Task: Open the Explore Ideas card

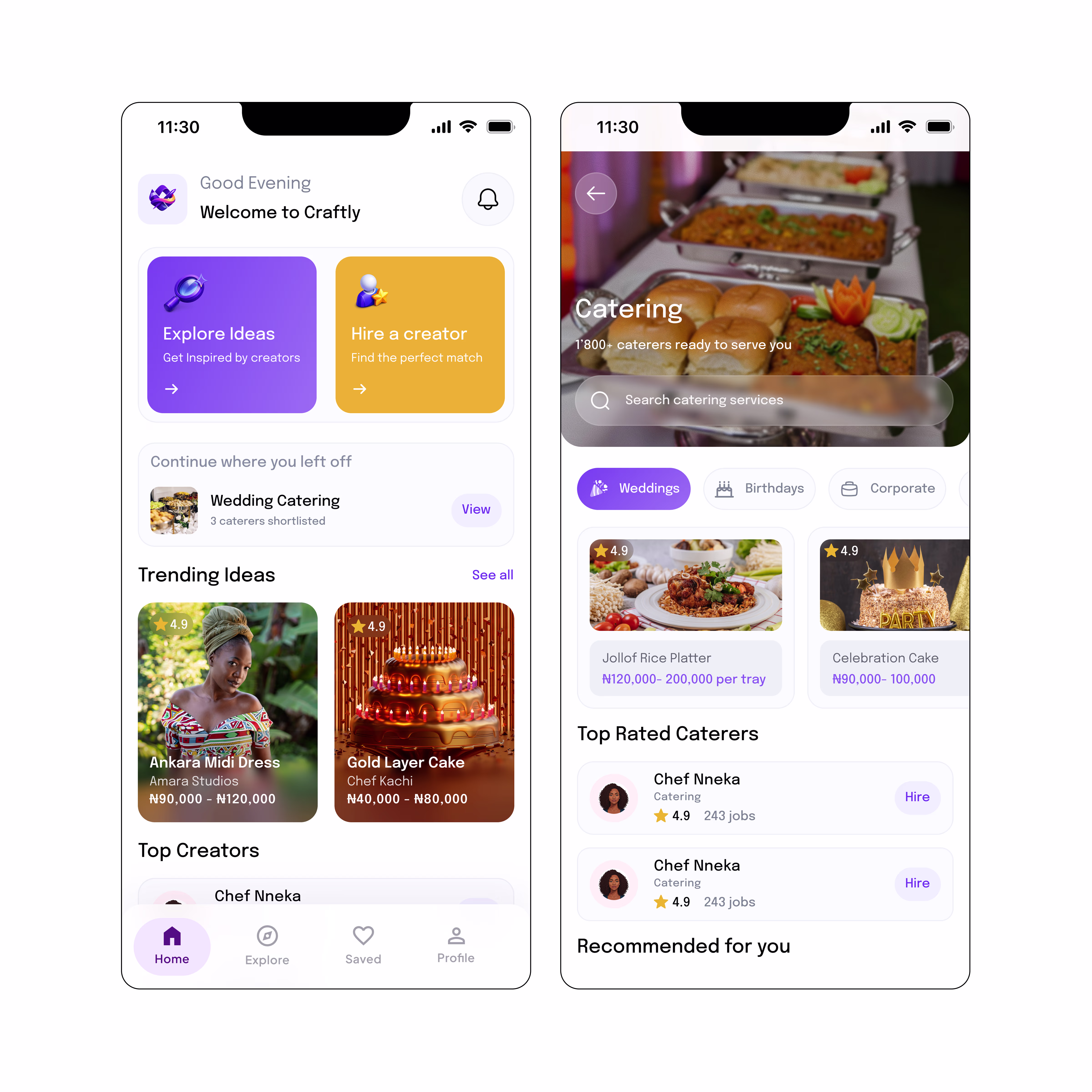Action: tap(232, 335)
